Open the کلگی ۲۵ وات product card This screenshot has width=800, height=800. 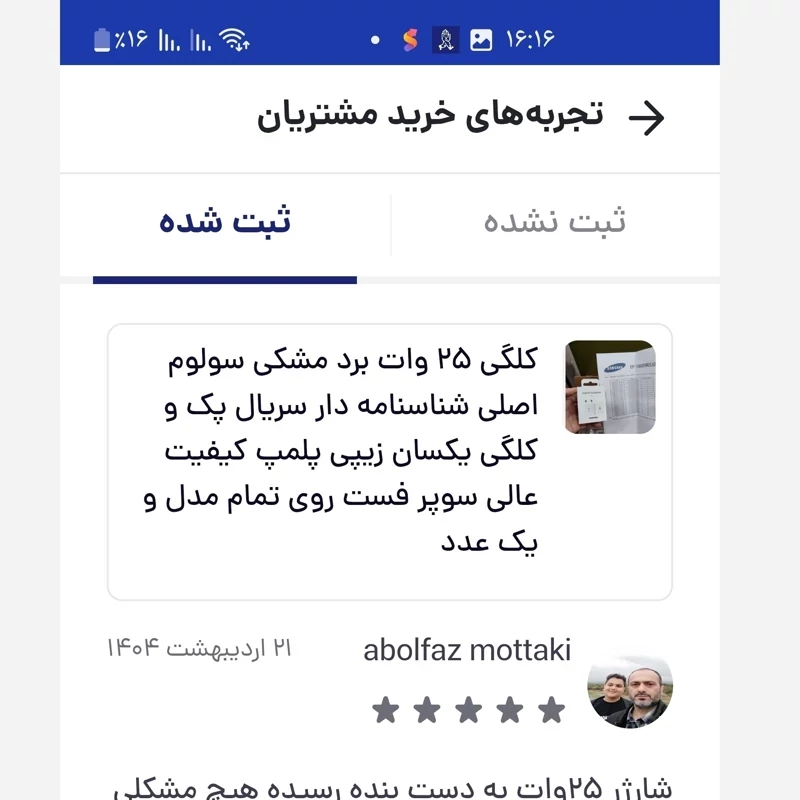tap(390, 461)
